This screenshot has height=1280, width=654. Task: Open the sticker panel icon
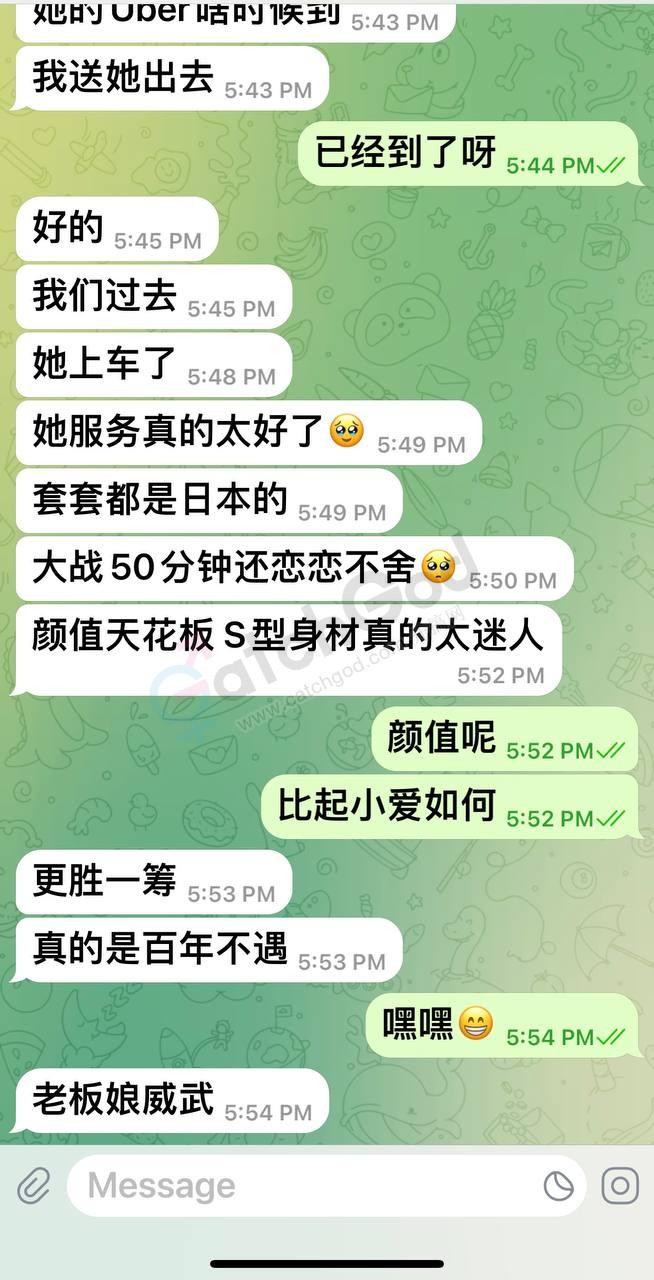coord(558,1187)
